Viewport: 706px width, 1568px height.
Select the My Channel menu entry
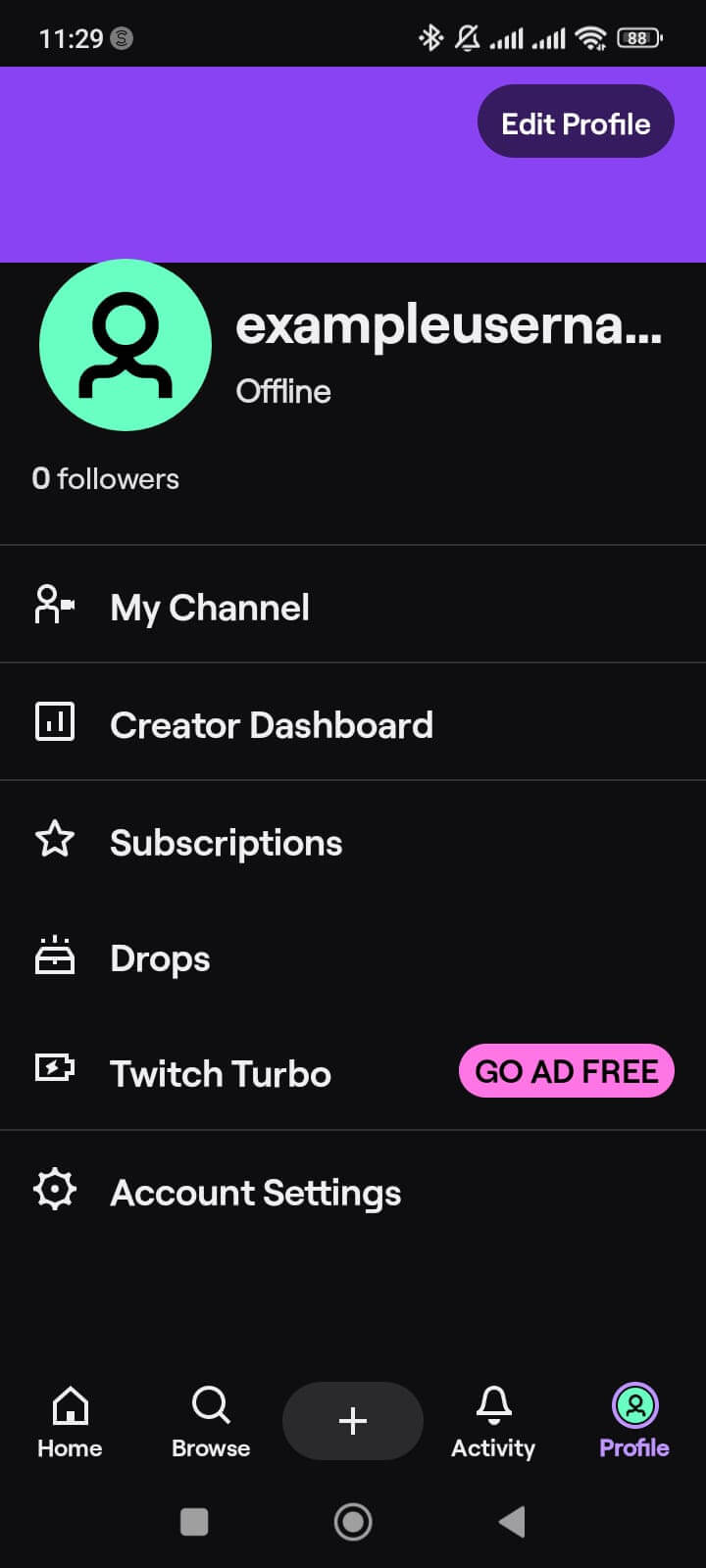coord(209,608)
